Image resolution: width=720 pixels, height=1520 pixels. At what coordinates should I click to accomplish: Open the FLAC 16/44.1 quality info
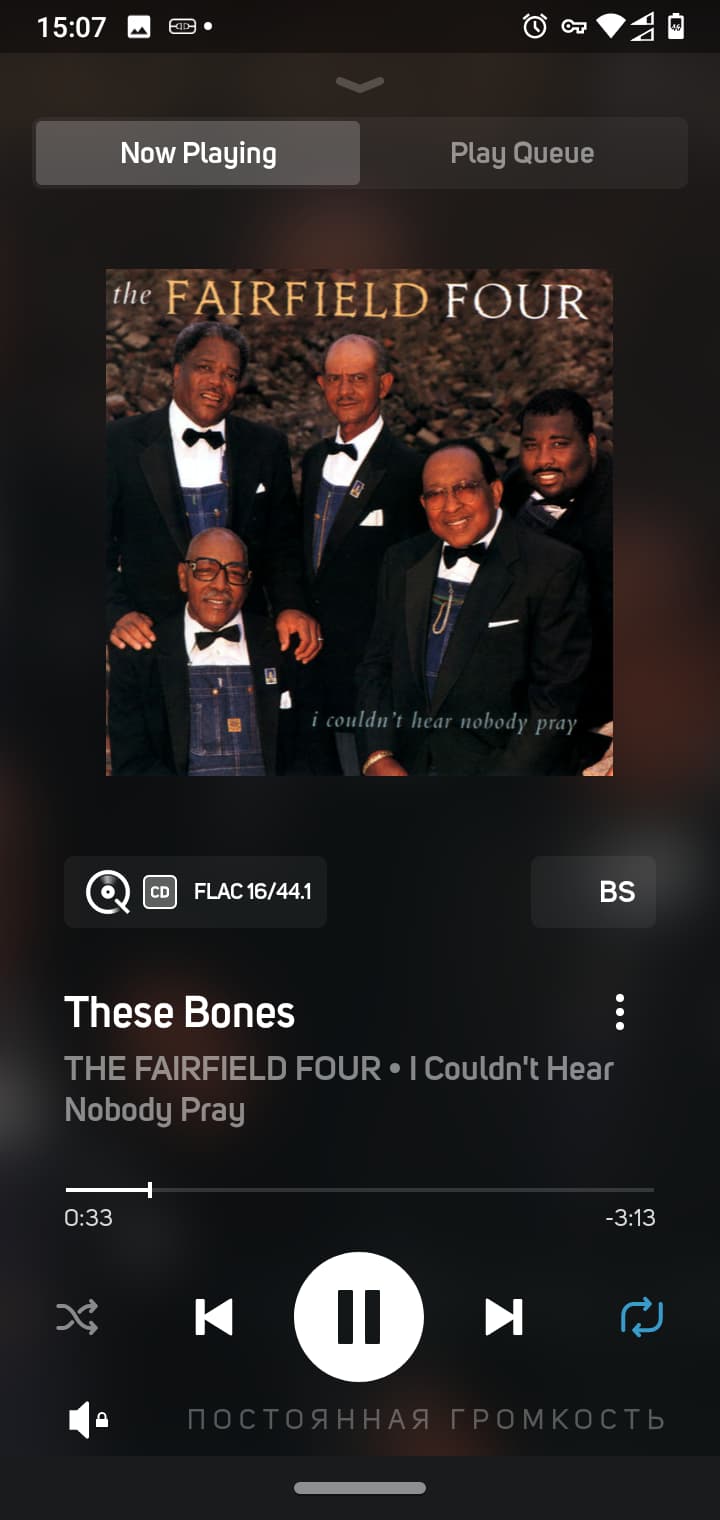pyautogui.click(x=196, y=891)
